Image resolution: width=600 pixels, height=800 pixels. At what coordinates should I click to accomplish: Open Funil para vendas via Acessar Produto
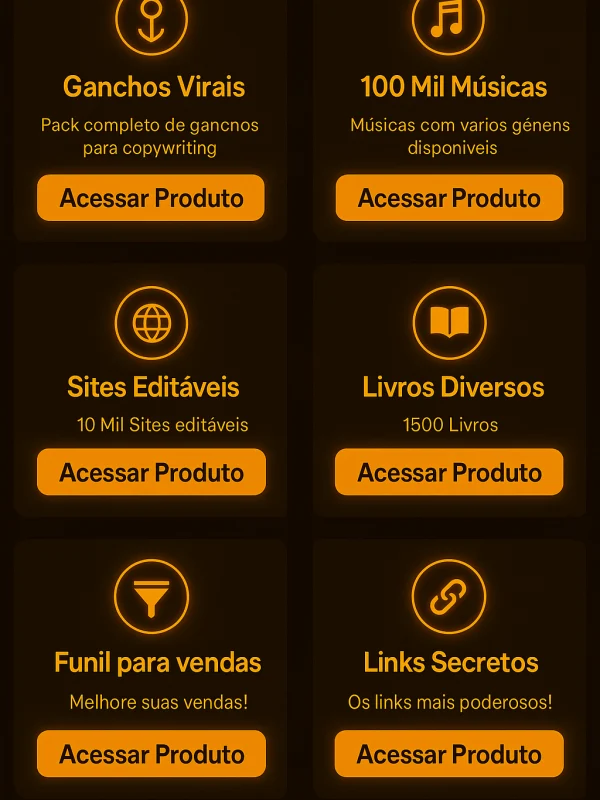[x=151, y=754]
